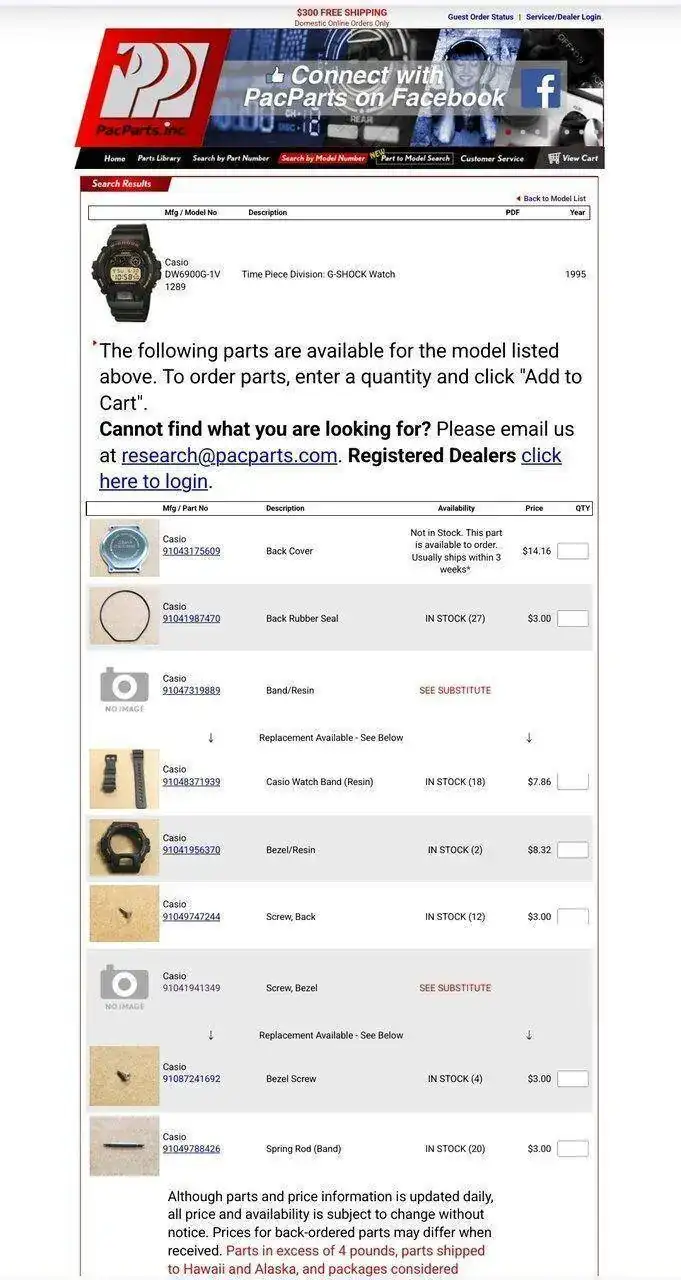
Task: Select quantity field for Back Cover
Action: (572, 551)
